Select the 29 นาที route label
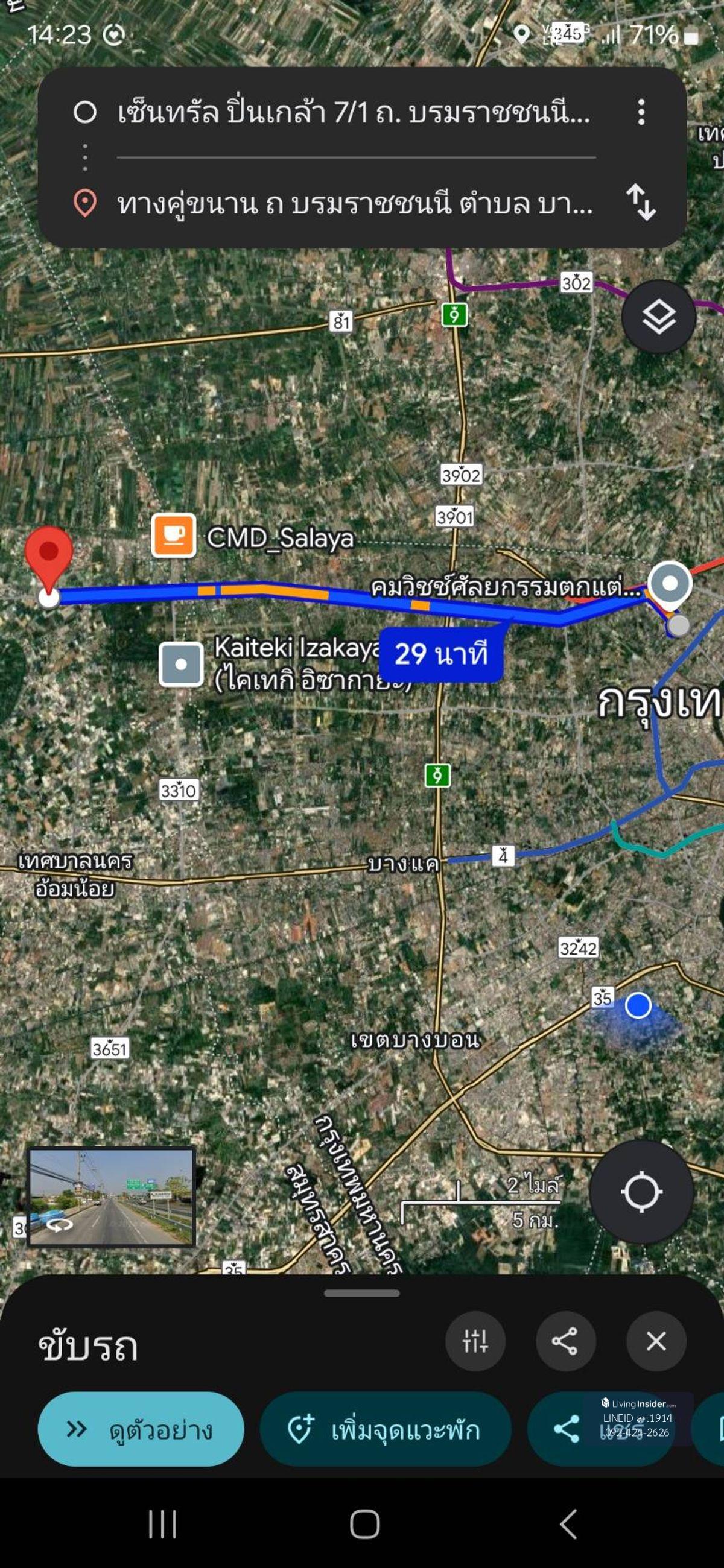Screen dimensions: 724x1568 pos(441,654)
